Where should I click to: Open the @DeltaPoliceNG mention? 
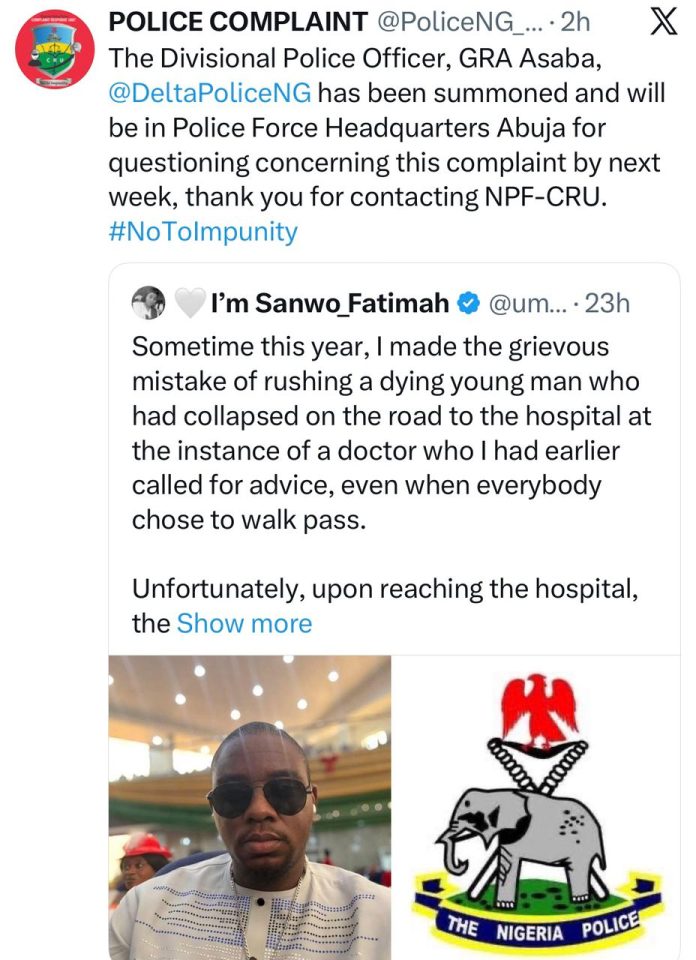click(x=211, y=94)
